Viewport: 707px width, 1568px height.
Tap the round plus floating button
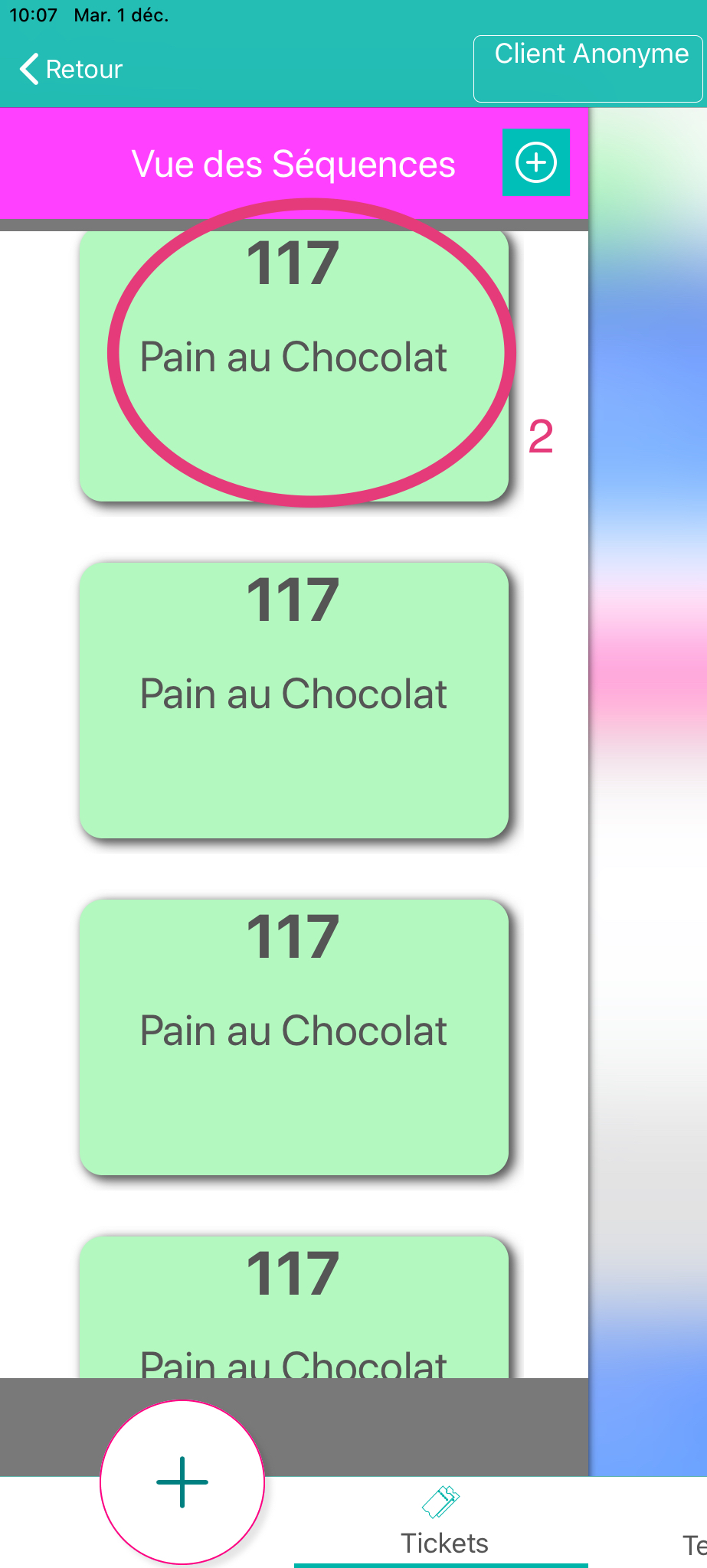click(x=182, y=1482)
